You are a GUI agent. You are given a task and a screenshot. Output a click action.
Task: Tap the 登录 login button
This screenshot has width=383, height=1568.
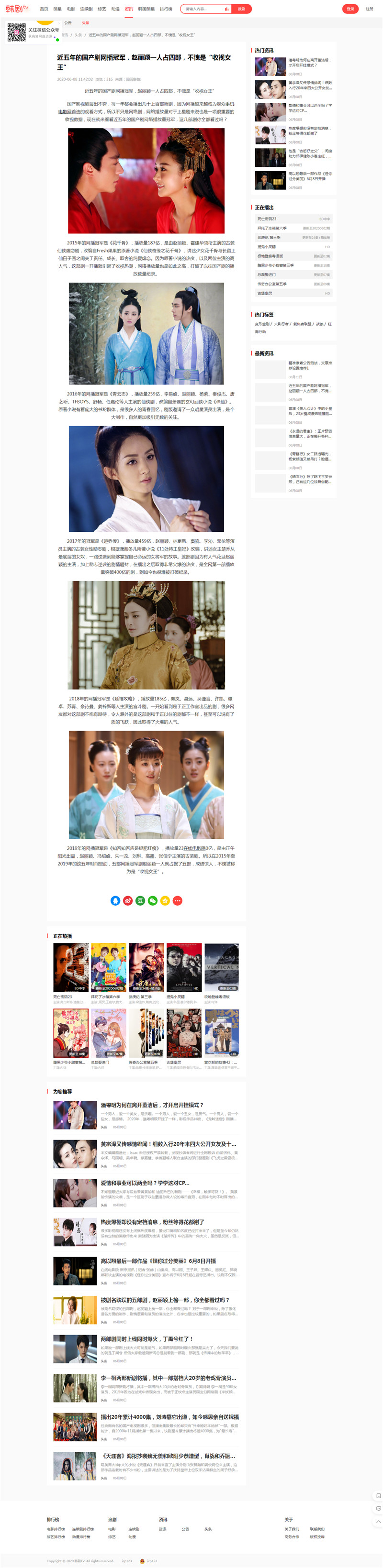tap(350, 9)
